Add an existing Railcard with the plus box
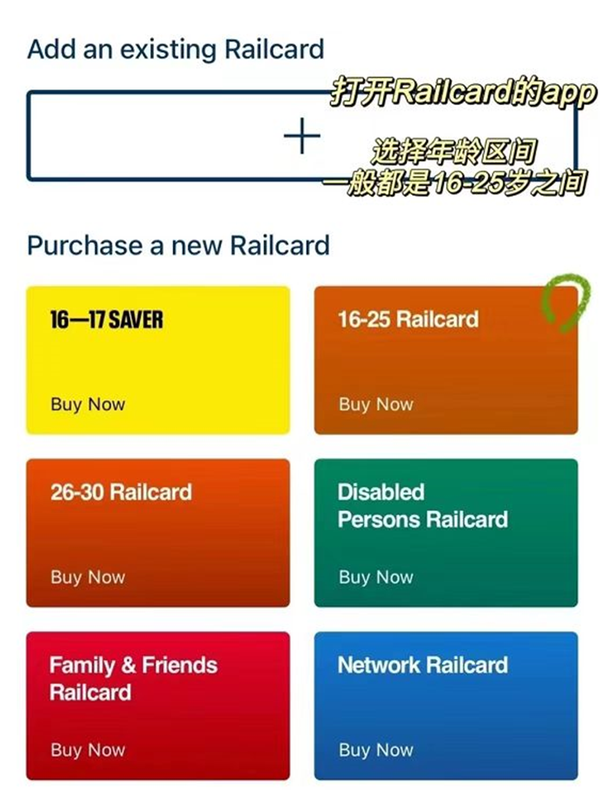Image resolution: width=600 pixels, height=796 pixels. [300, 135]
